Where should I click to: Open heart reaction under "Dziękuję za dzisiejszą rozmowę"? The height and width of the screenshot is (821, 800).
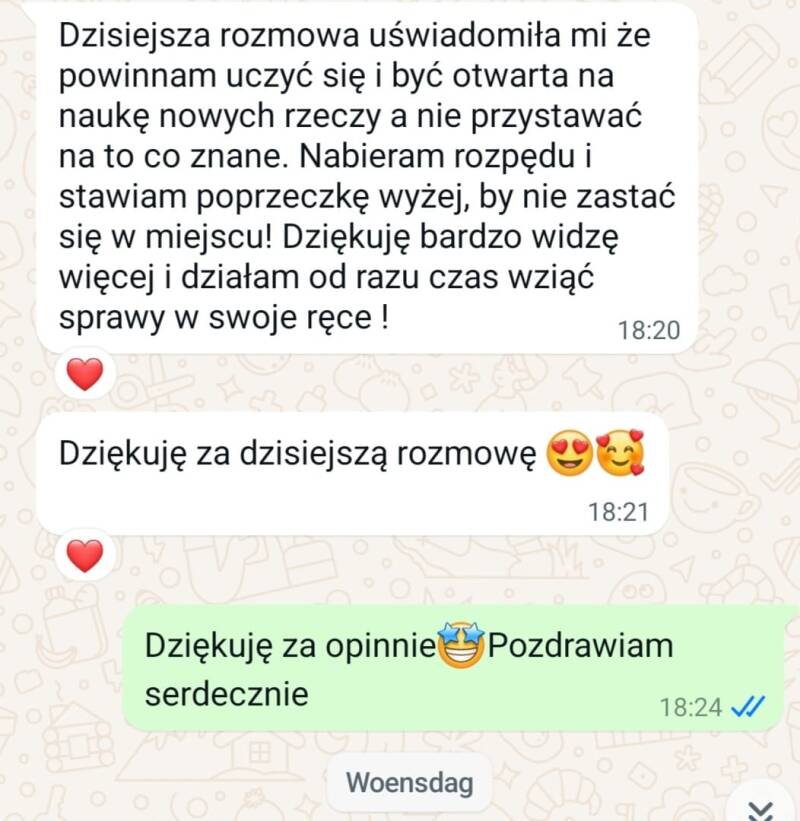[85, 555]
